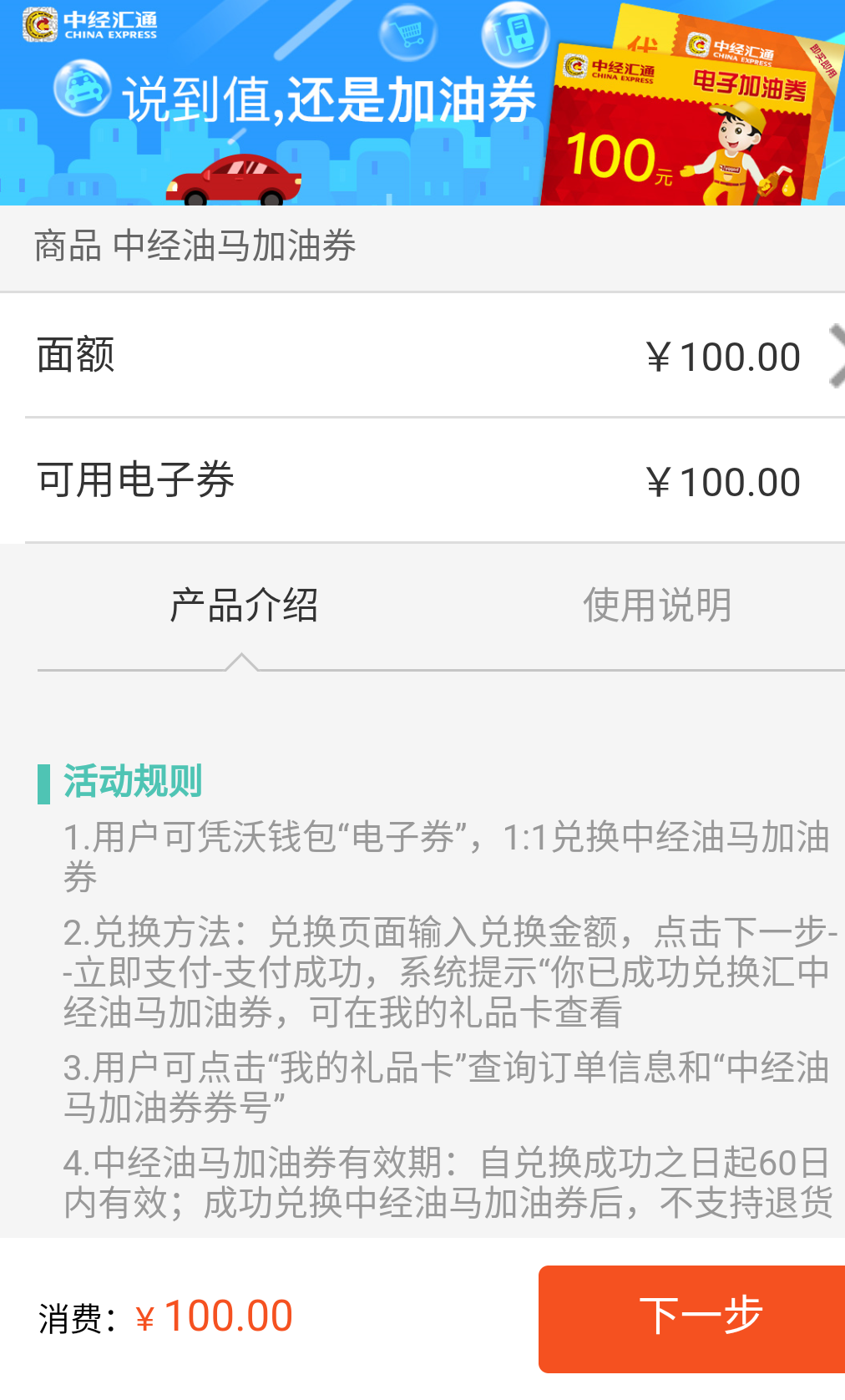Image resolution: width=845 pixels, height=1400 pixels.
Task: Tap the 下一步 button to proceed
Action: [x=691, y=1318]
